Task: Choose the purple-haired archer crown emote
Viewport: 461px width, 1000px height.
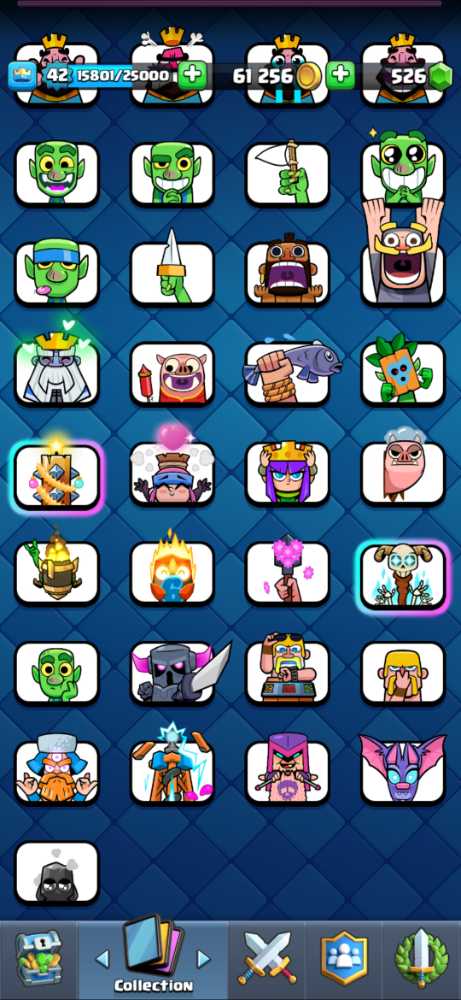Action: pos(288,473)
